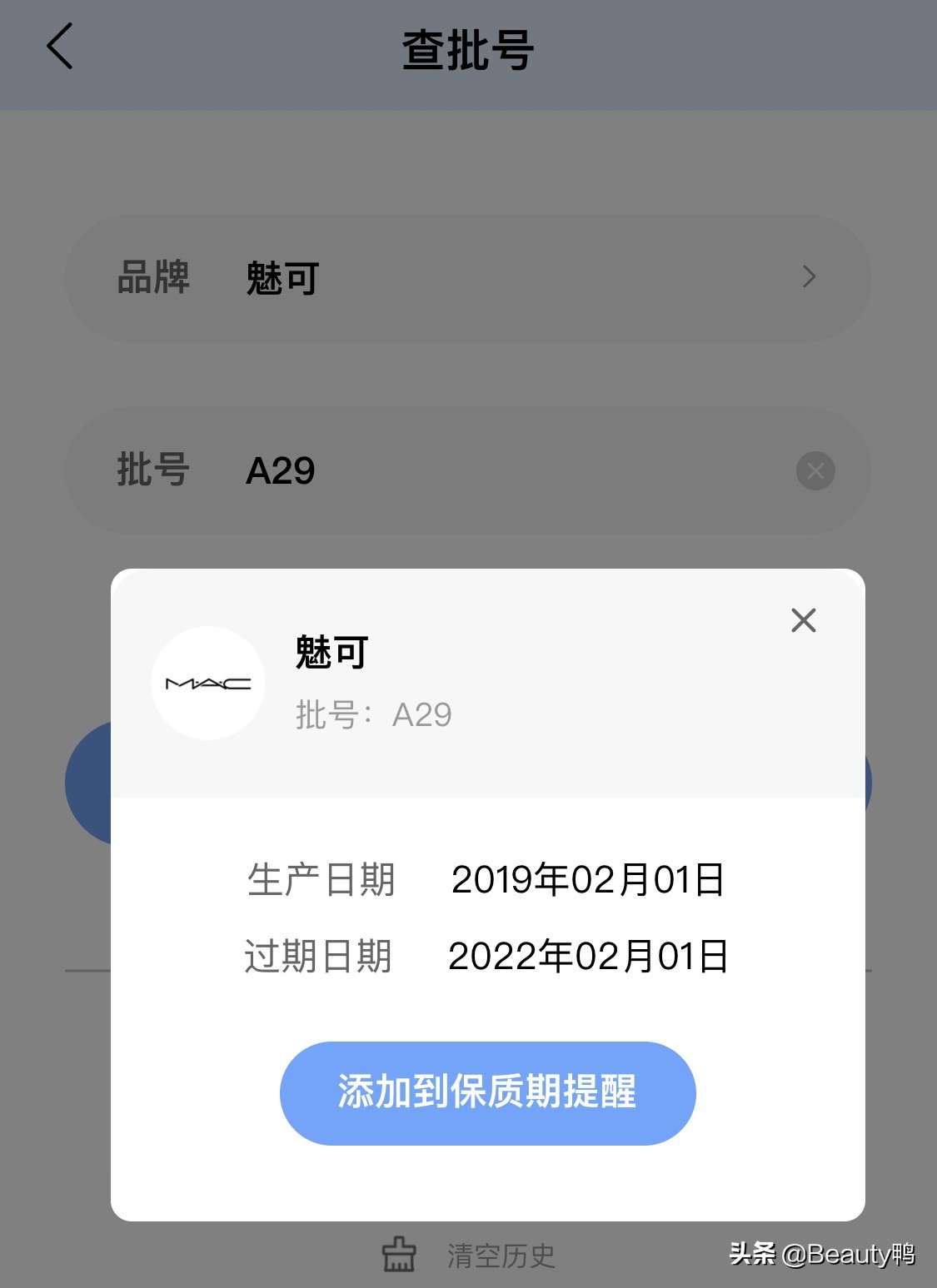Open the brand picker via the right arrow

(806, 276)
